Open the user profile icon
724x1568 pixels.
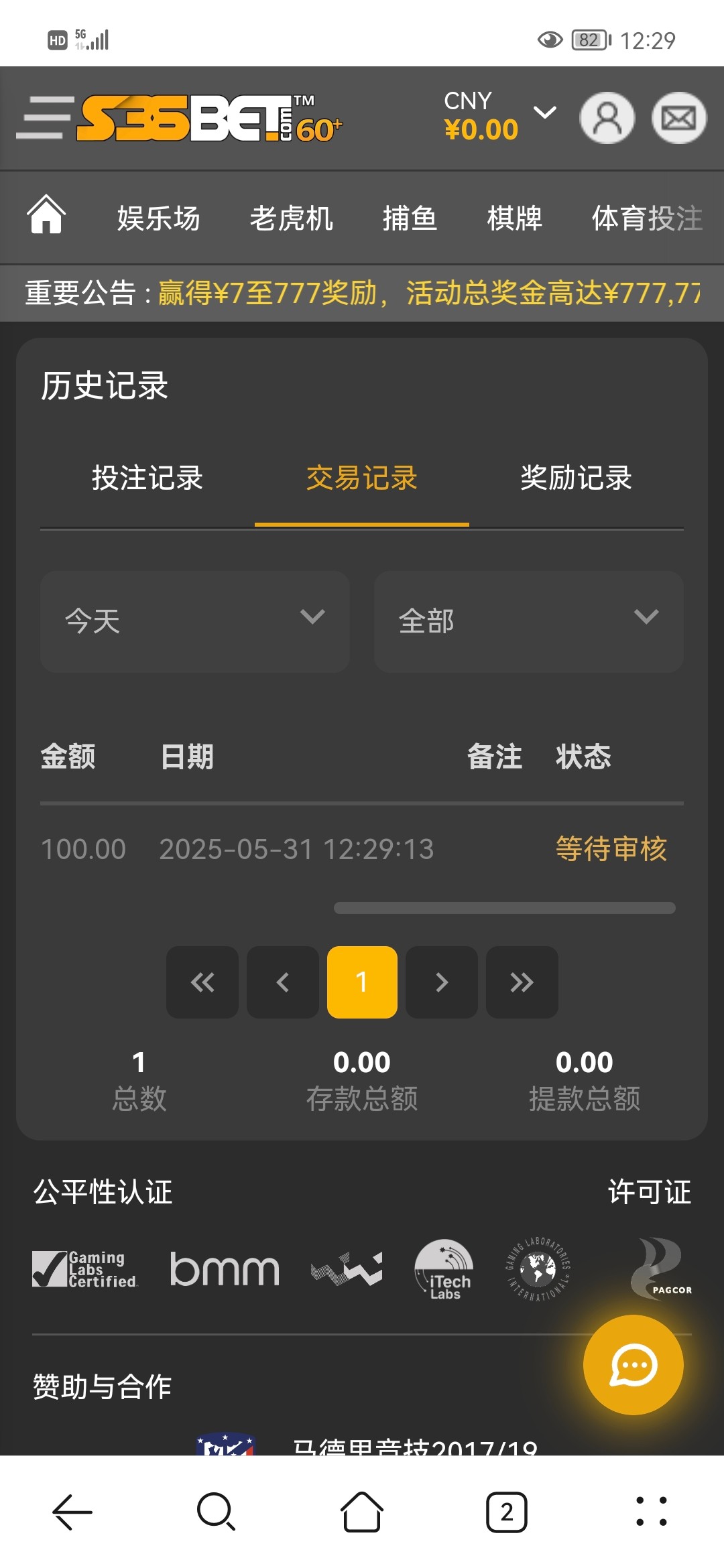tap(607, 118)
